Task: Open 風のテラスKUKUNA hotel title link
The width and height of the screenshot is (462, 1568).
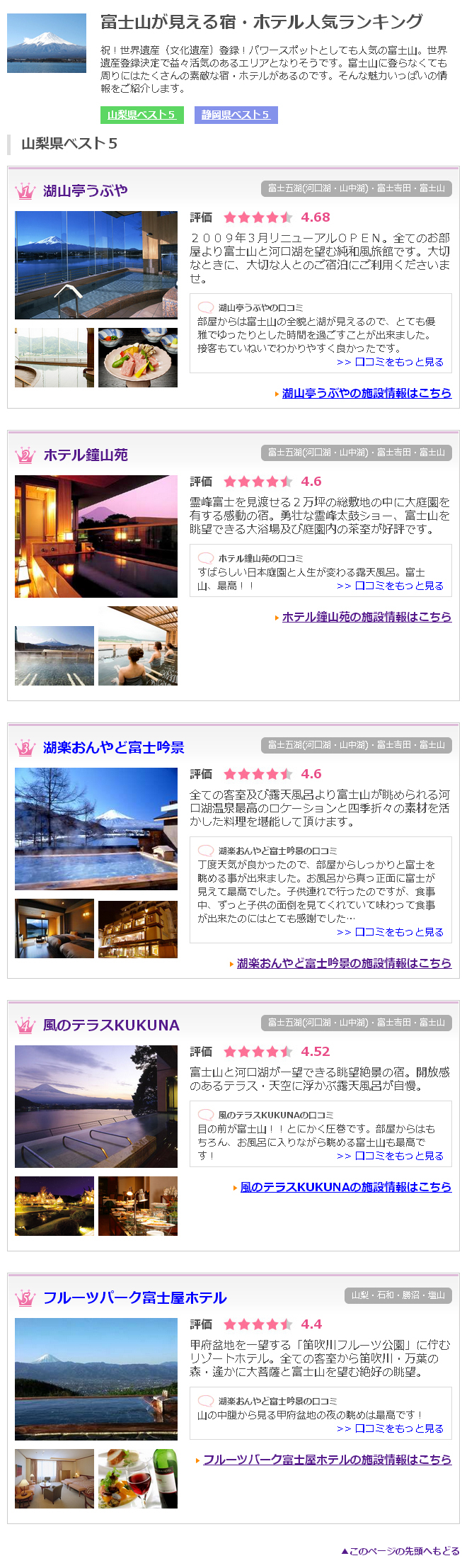Action: pos(111,1025)
